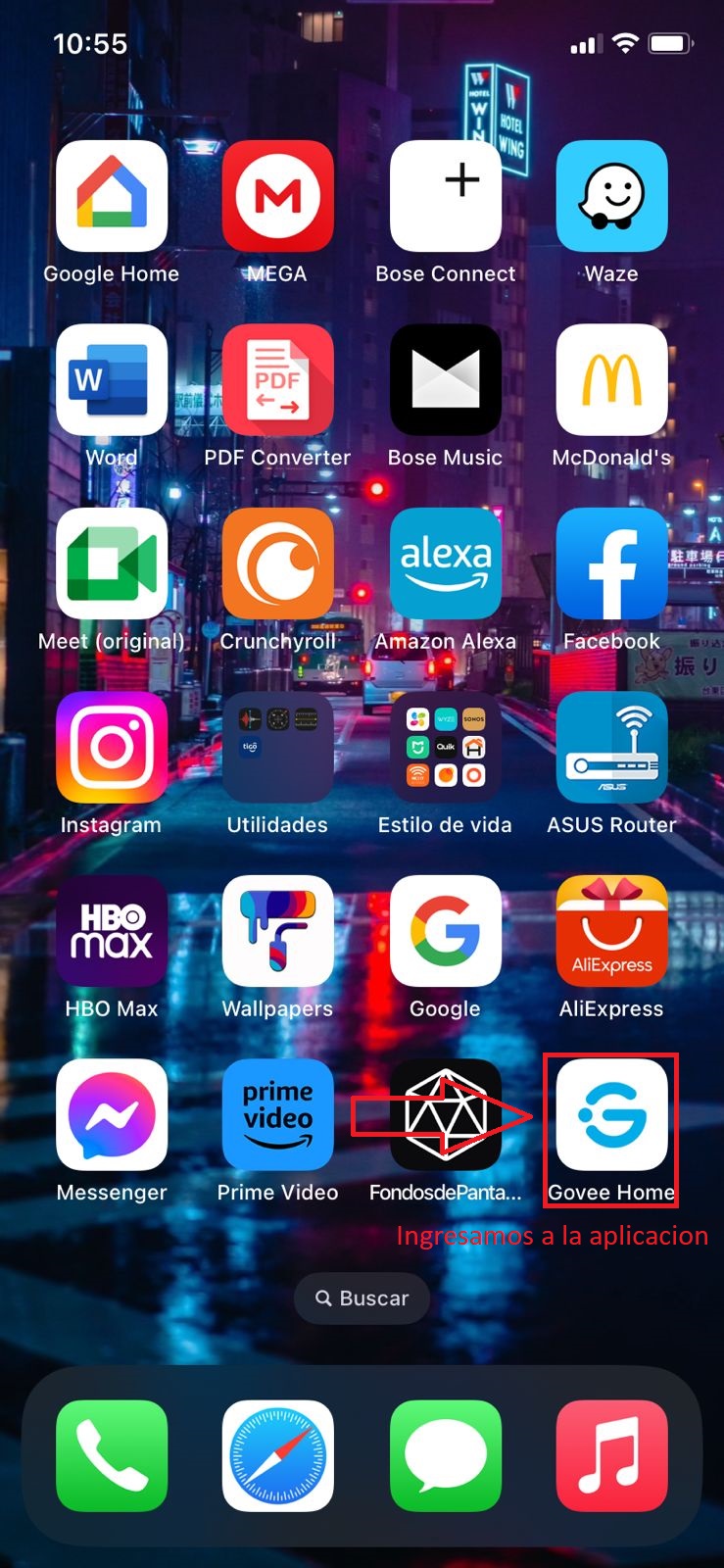
Task: Open Microsoft Word
Action: click(112, 379)
